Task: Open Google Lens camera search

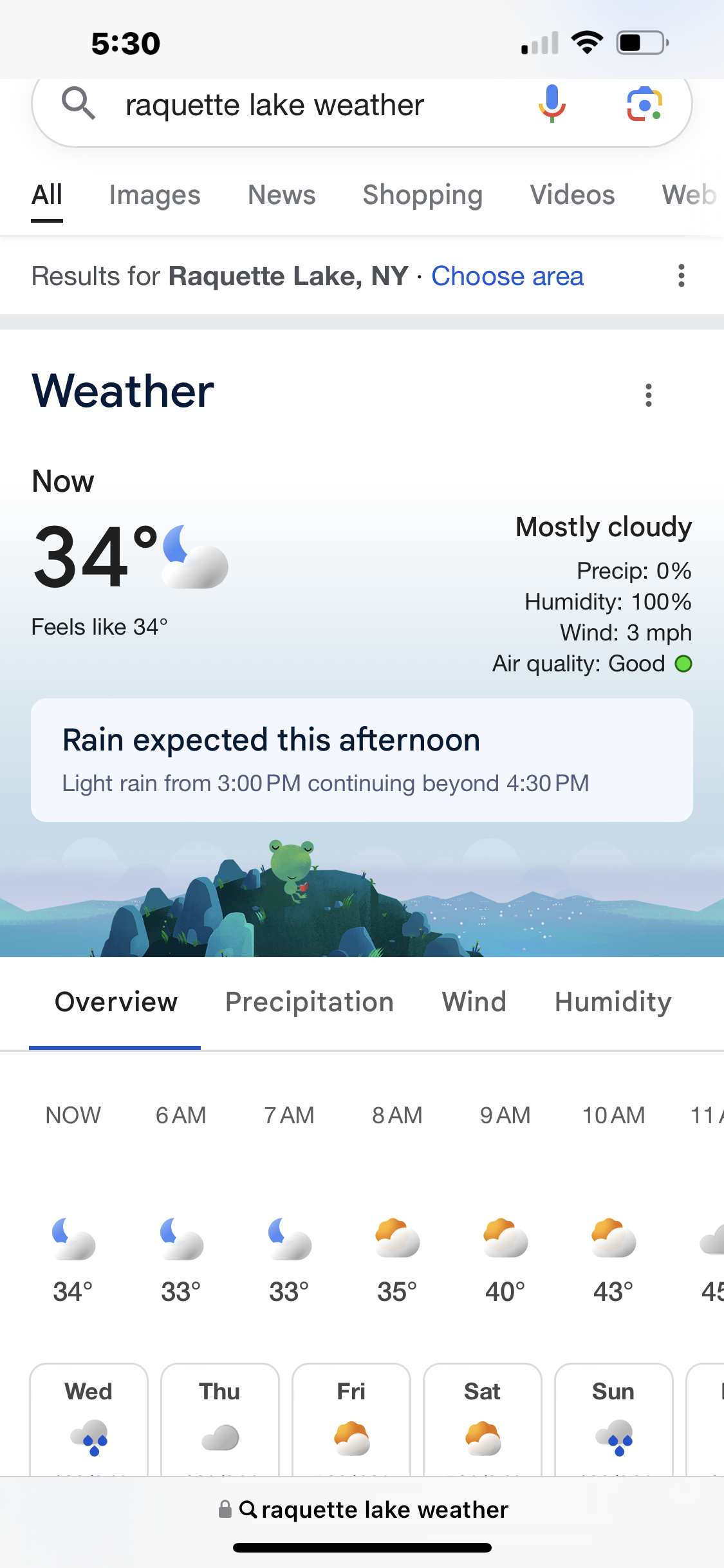Action: (x=644, y=104)
